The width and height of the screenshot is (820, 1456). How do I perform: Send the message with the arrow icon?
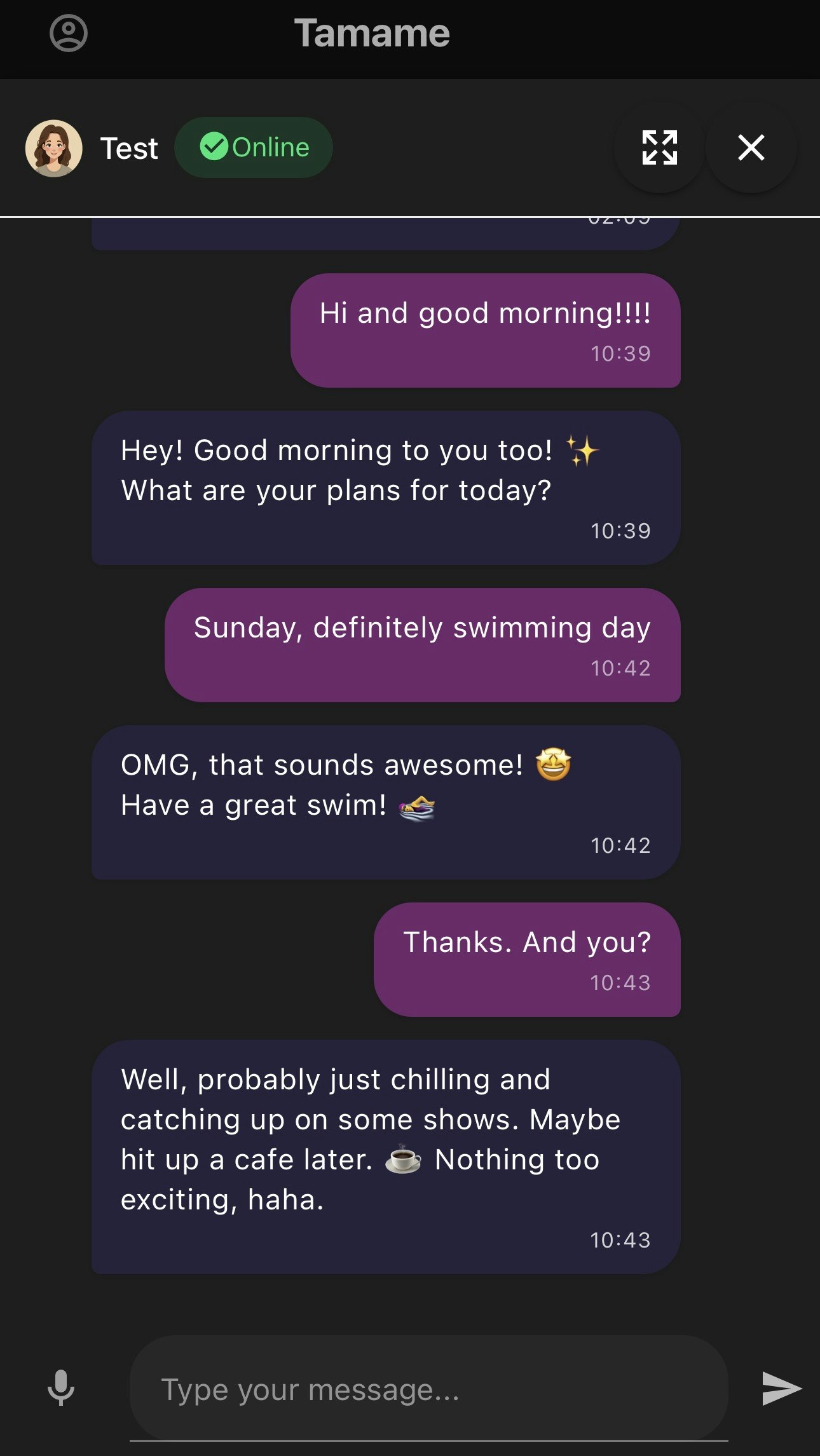click(781, 1389)
